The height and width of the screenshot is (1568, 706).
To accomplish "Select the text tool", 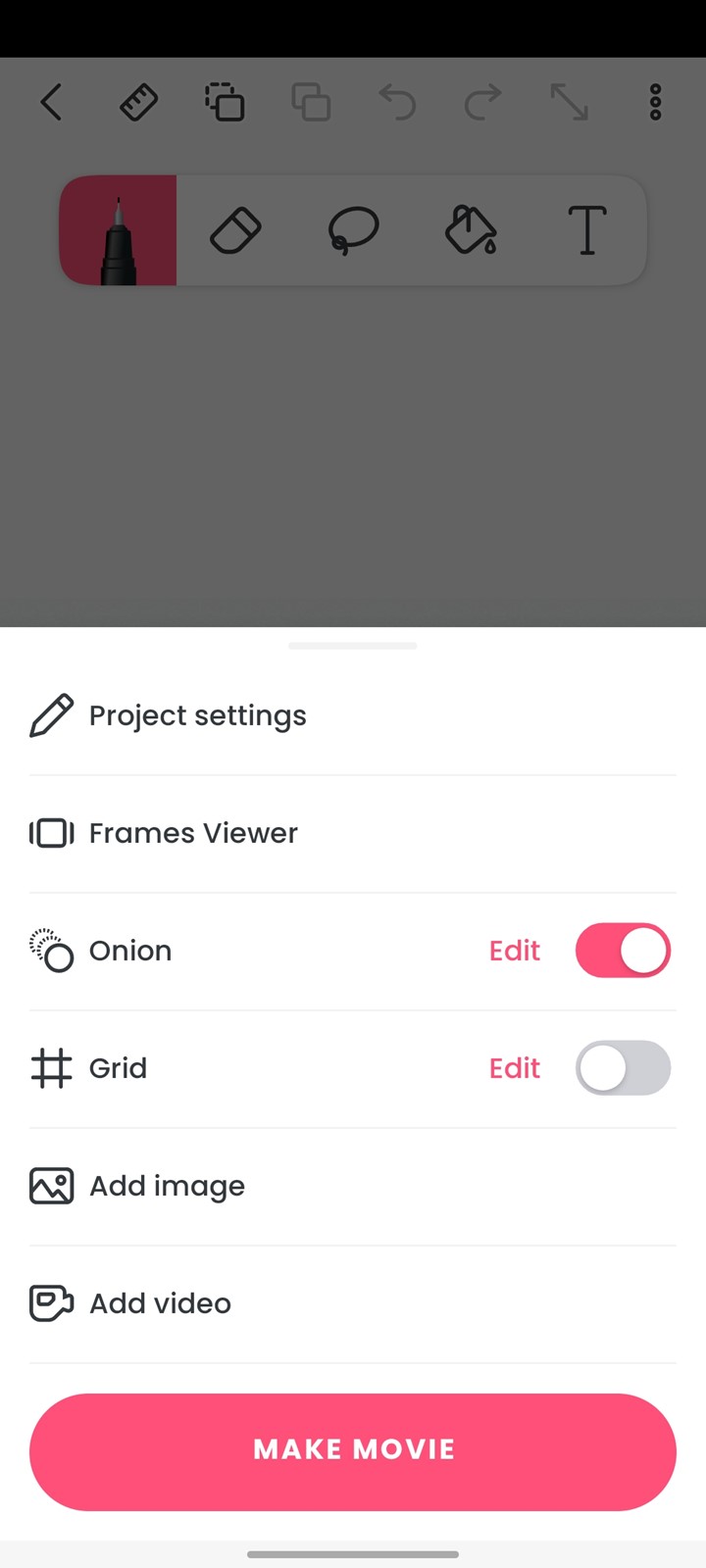I will click(587, 231).
